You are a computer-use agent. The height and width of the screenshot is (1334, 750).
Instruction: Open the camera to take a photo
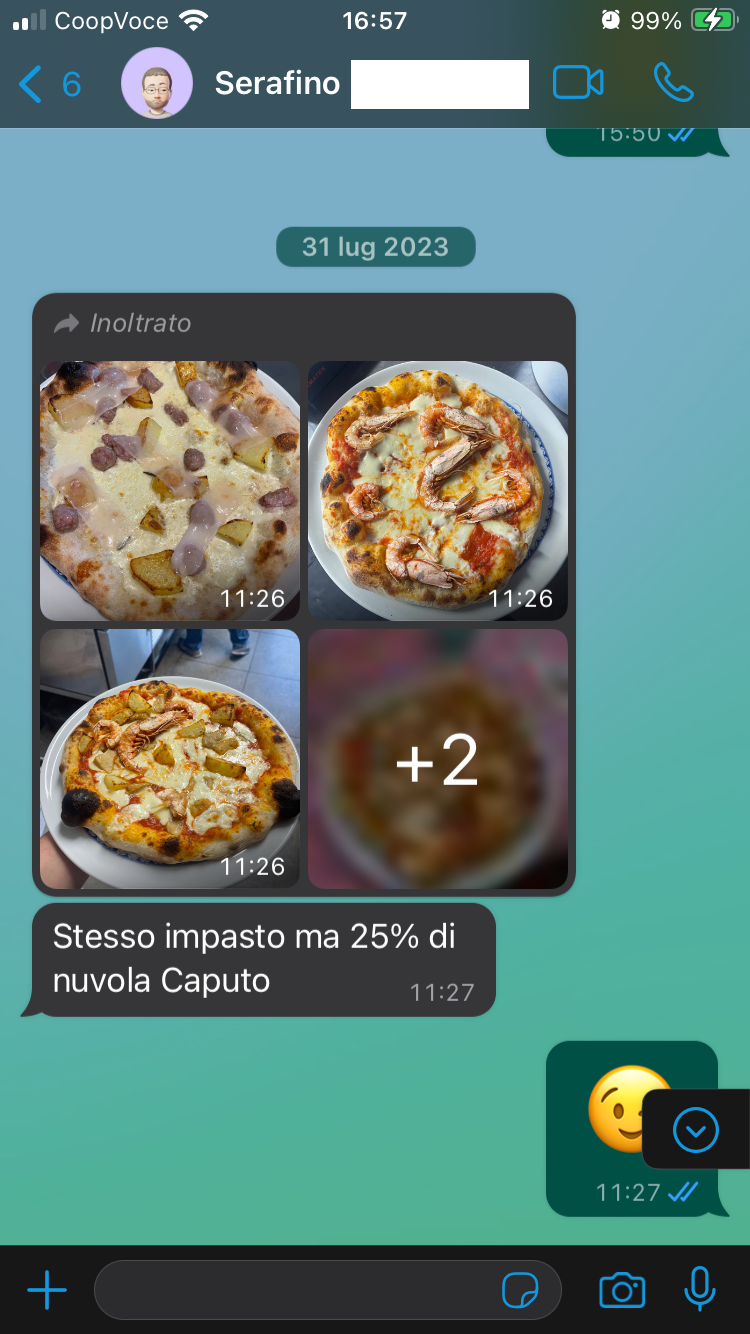(x=622, y=1290)
